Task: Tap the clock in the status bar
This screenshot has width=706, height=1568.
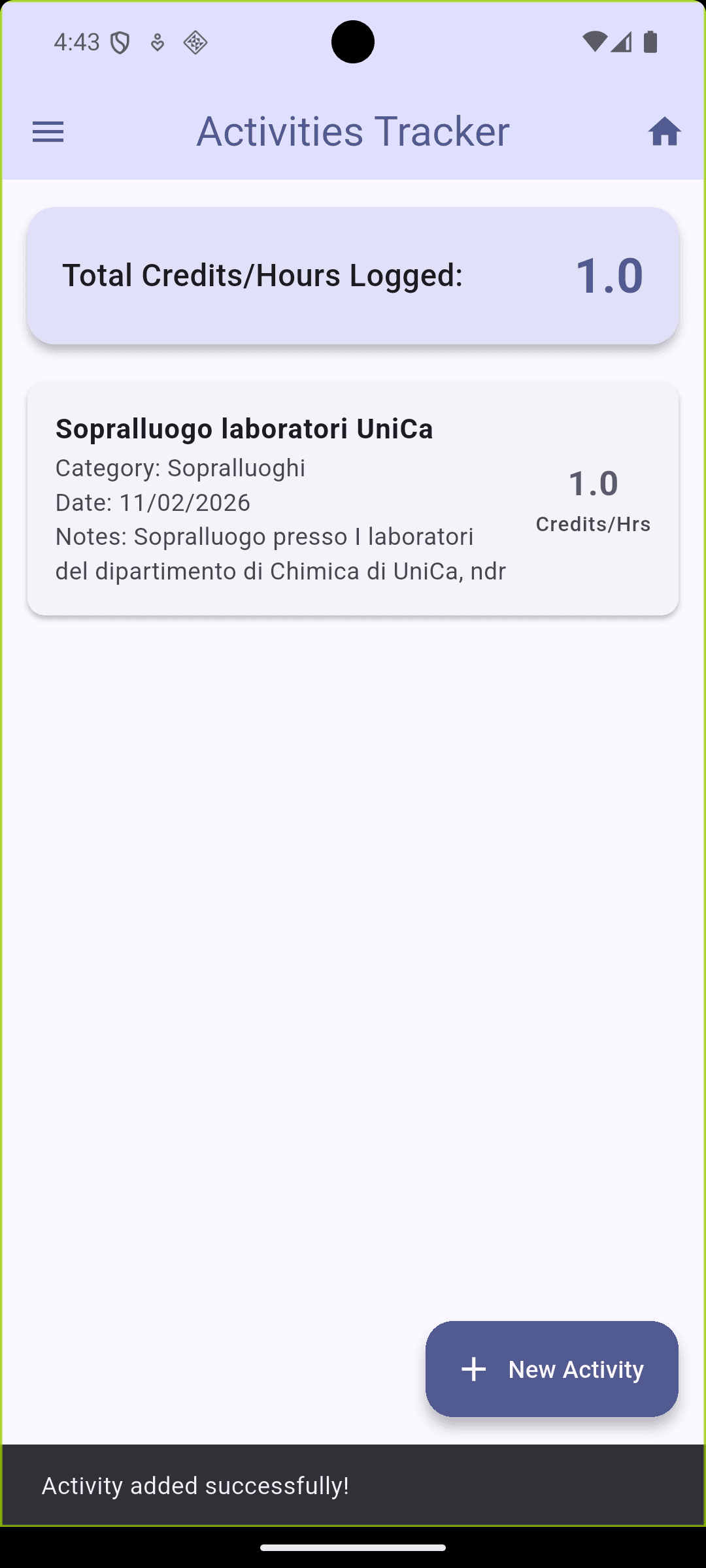Action: tap(76, 41)
